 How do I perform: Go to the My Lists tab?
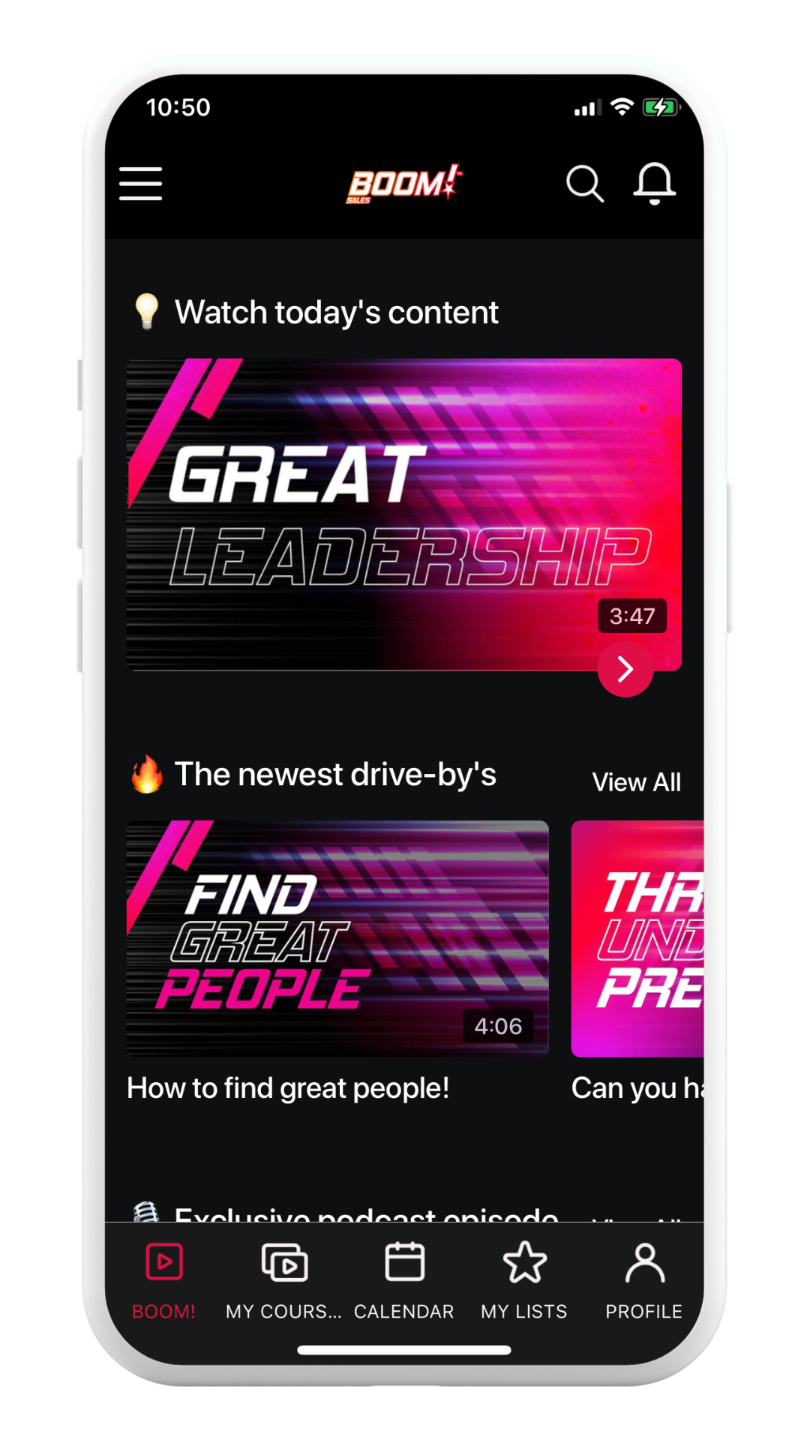pos(524,1281)
